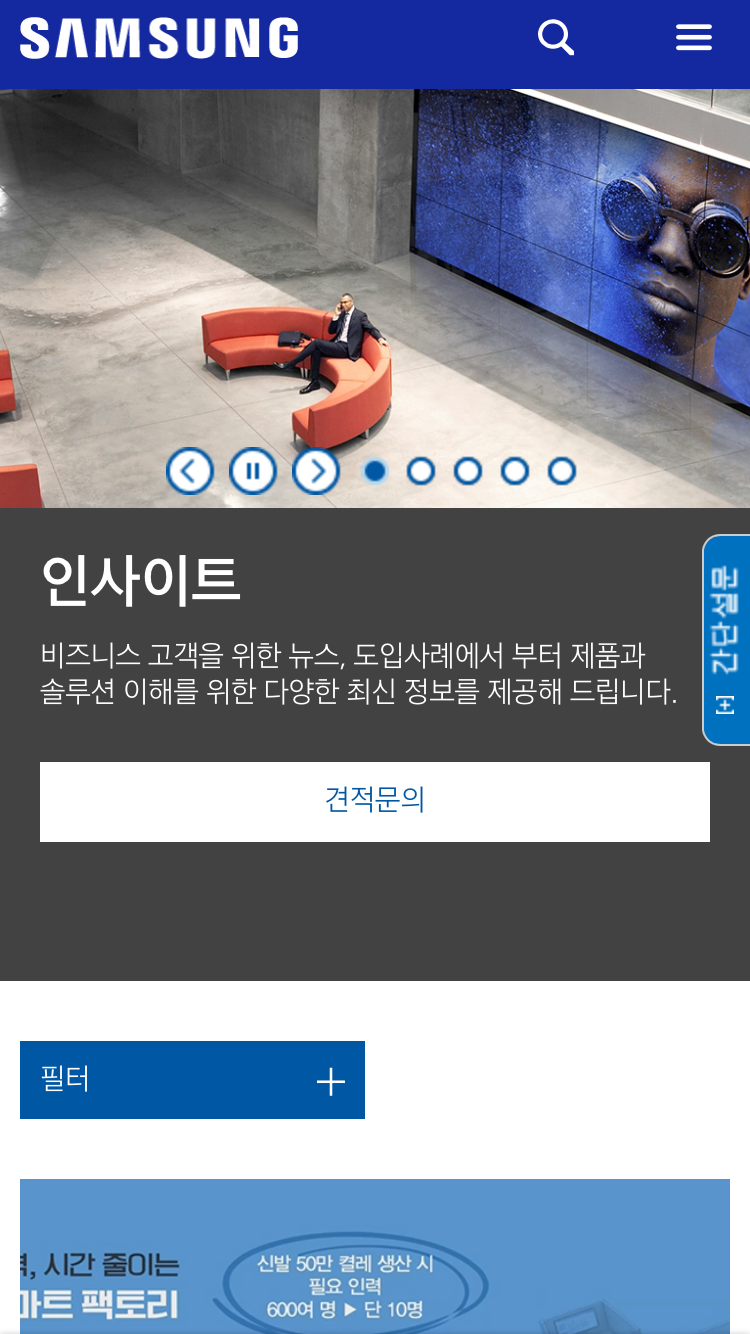This screenshot has width=750, height=1334.
Task: Jump to the third carousel dot
Action: point(468,471)
